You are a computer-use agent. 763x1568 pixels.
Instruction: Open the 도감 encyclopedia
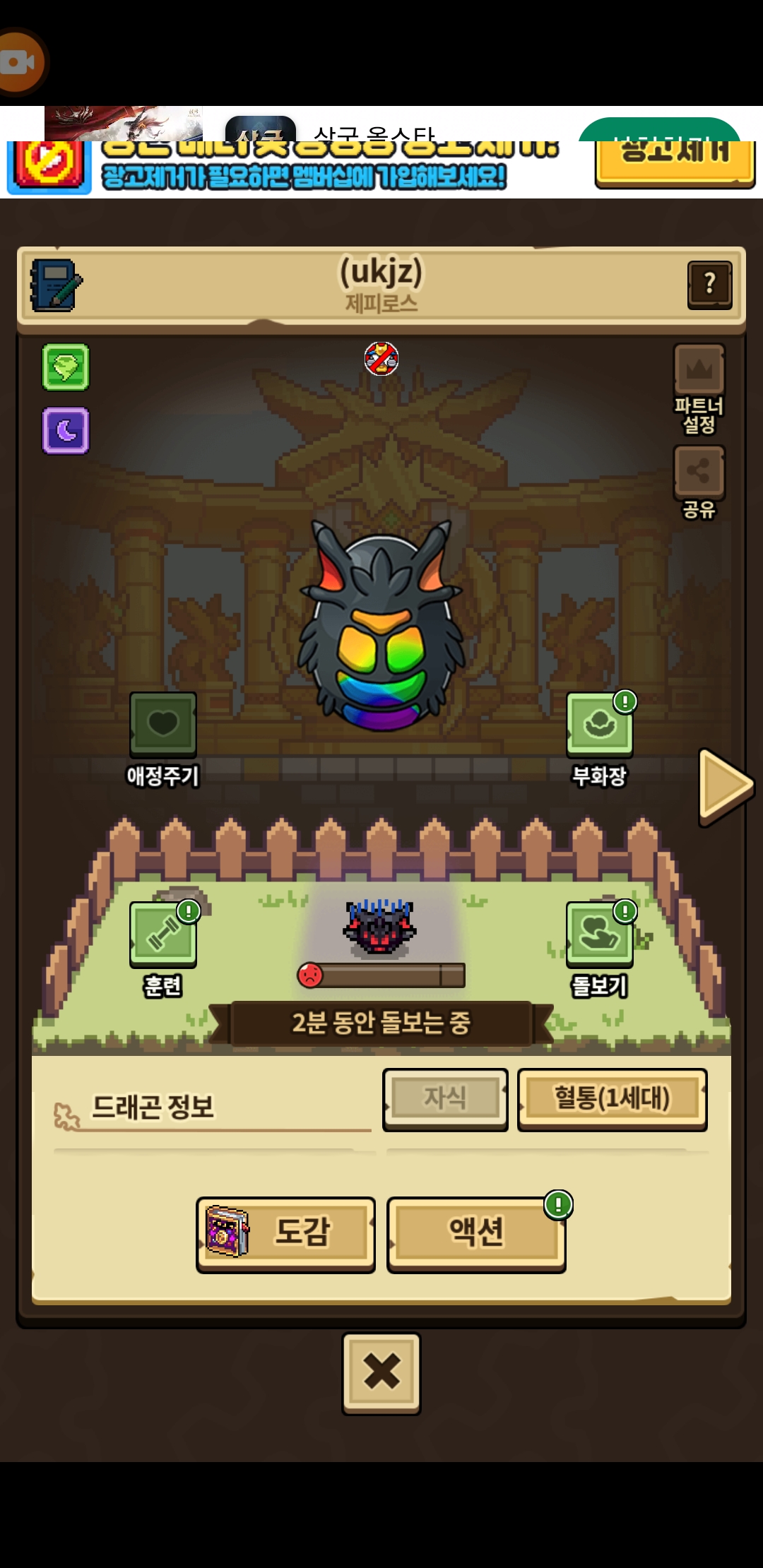[285, 1233]
